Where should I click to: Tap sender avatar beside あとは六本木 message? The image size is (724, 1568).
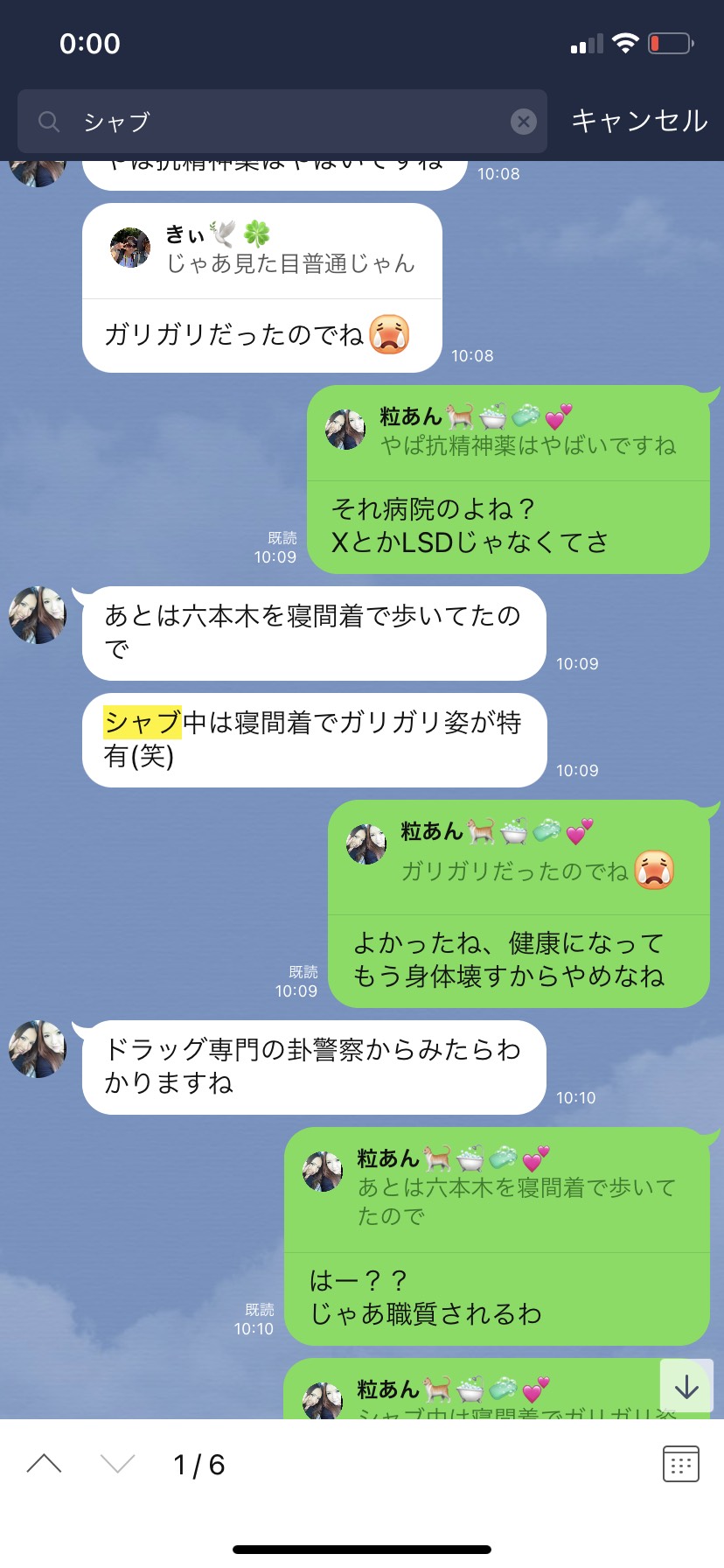click(38, 614)
